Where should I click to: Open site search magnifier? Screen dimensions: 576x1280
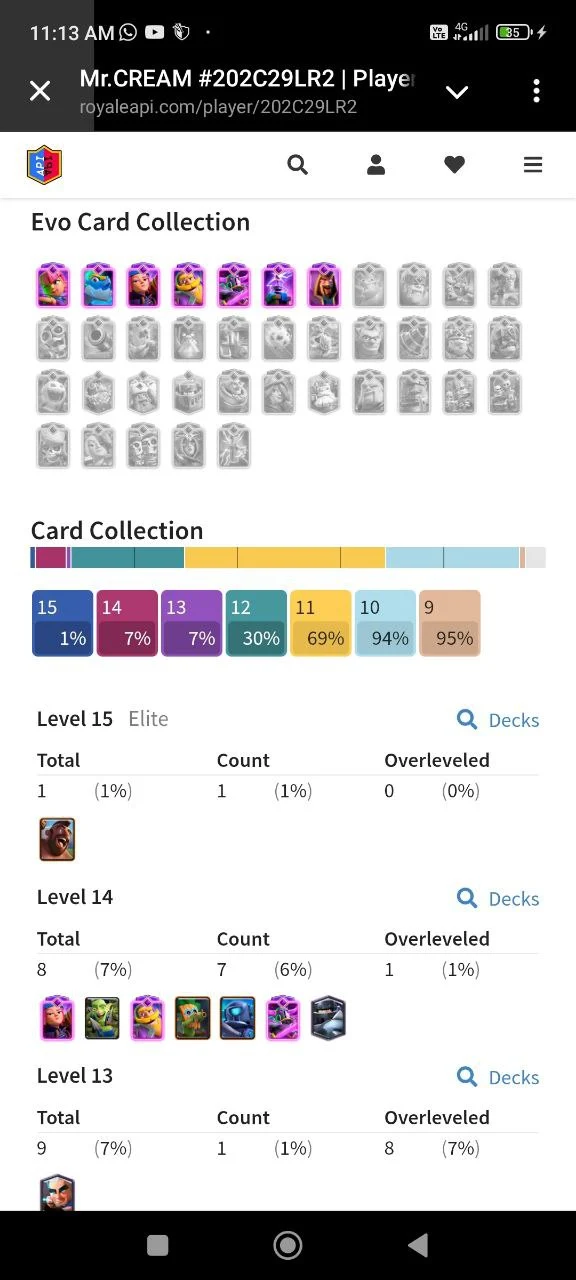[x=297, y=164]
